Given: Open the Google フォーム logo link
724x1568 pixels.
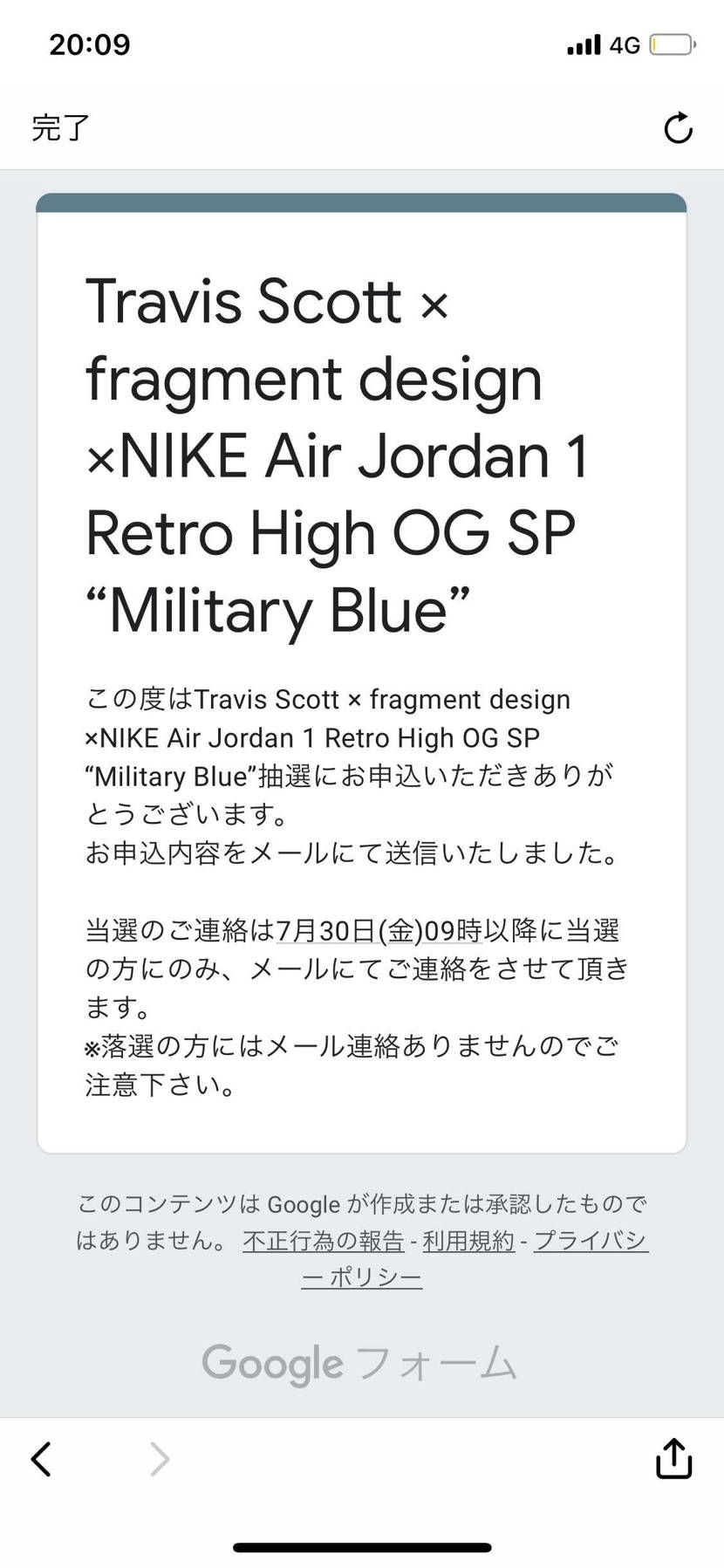Looking at the screenshot, I should [x=359, y=1364].
